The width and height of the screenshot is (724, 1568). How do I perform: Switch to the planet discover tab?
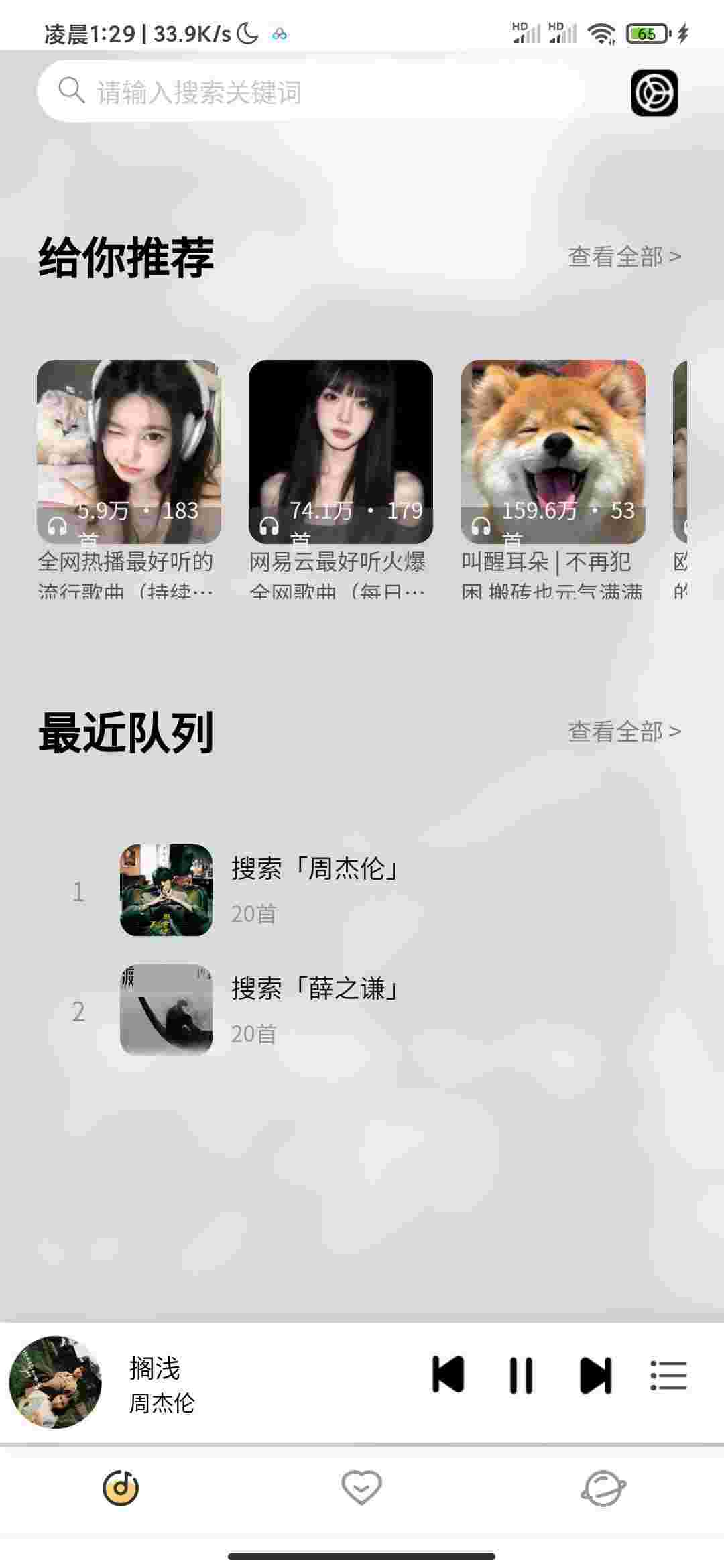(603, 1488)
